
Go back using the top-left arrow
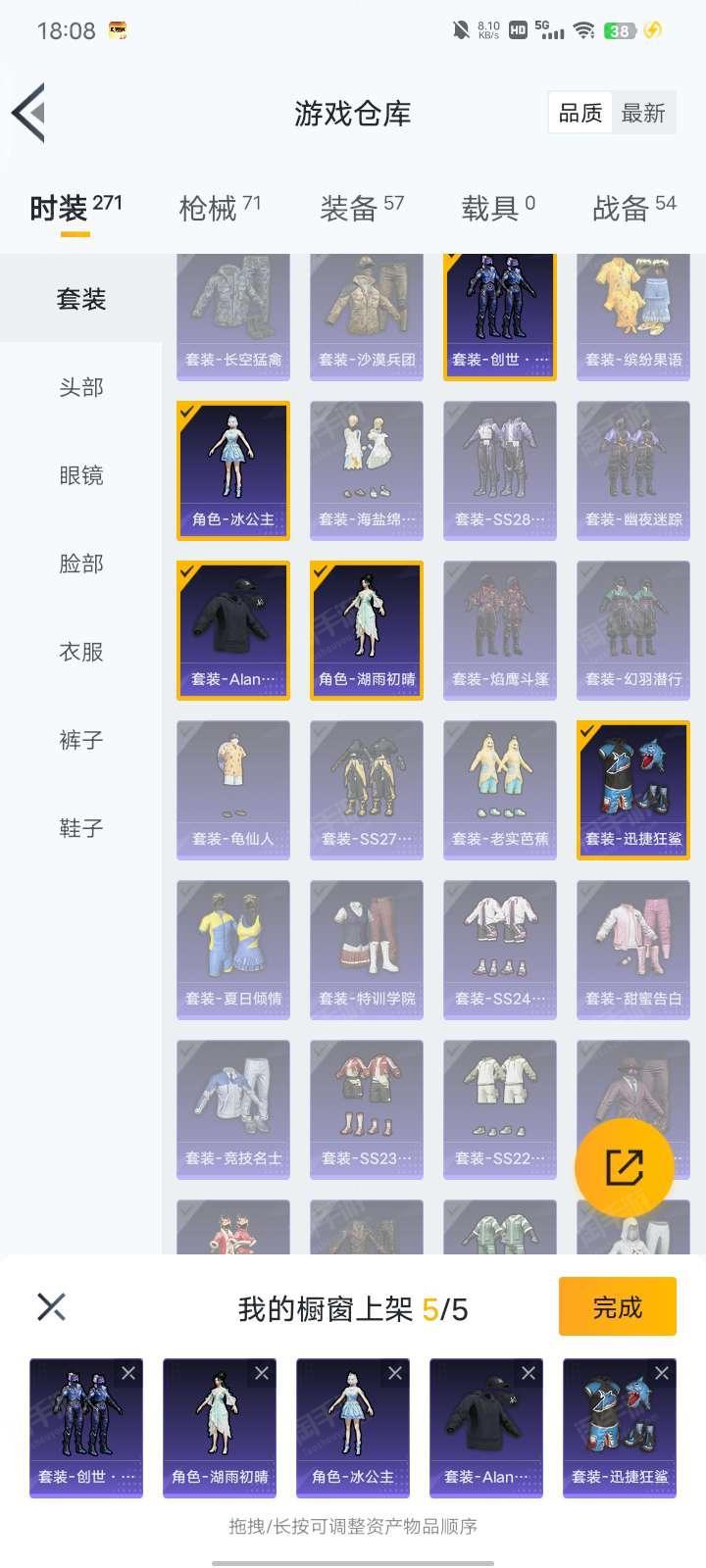tap(29, 113)
